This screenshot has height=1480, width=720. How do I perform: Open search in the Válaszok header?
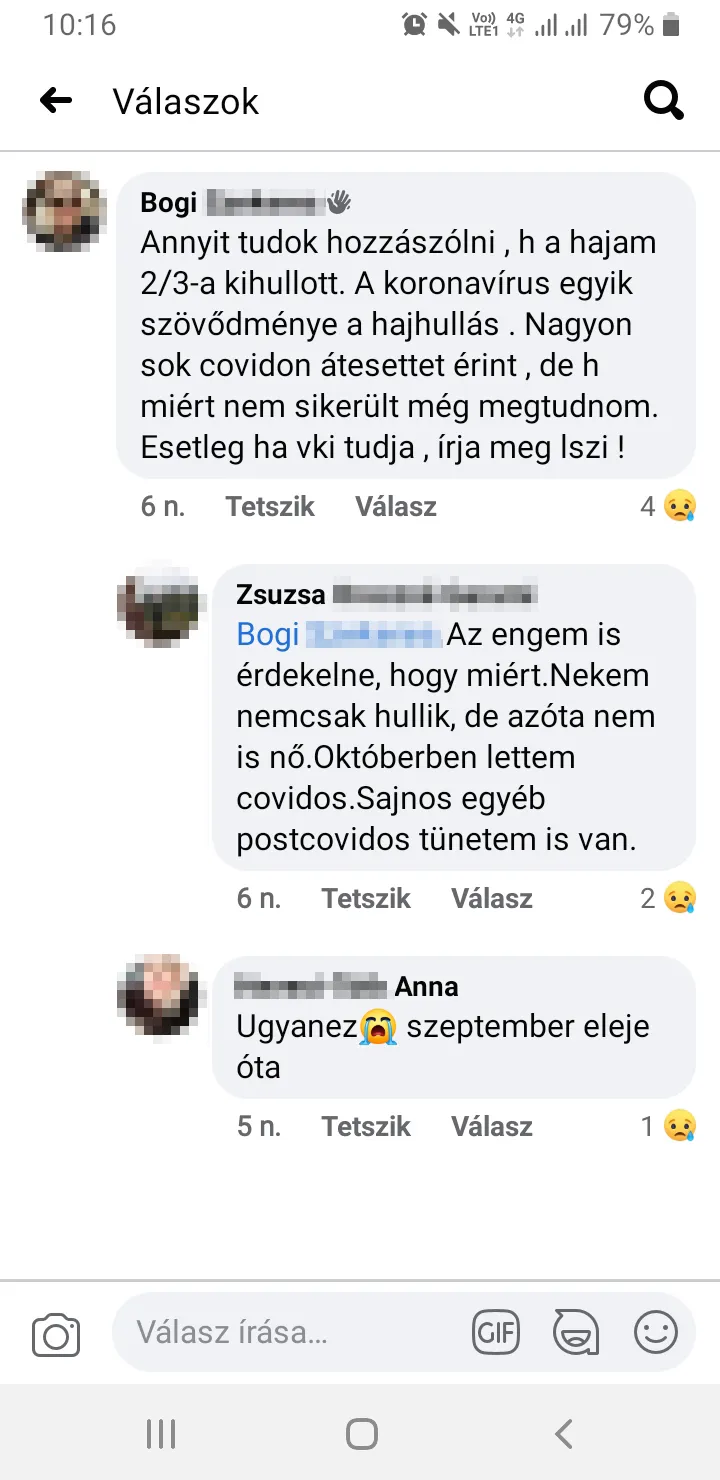pos(663,100)
